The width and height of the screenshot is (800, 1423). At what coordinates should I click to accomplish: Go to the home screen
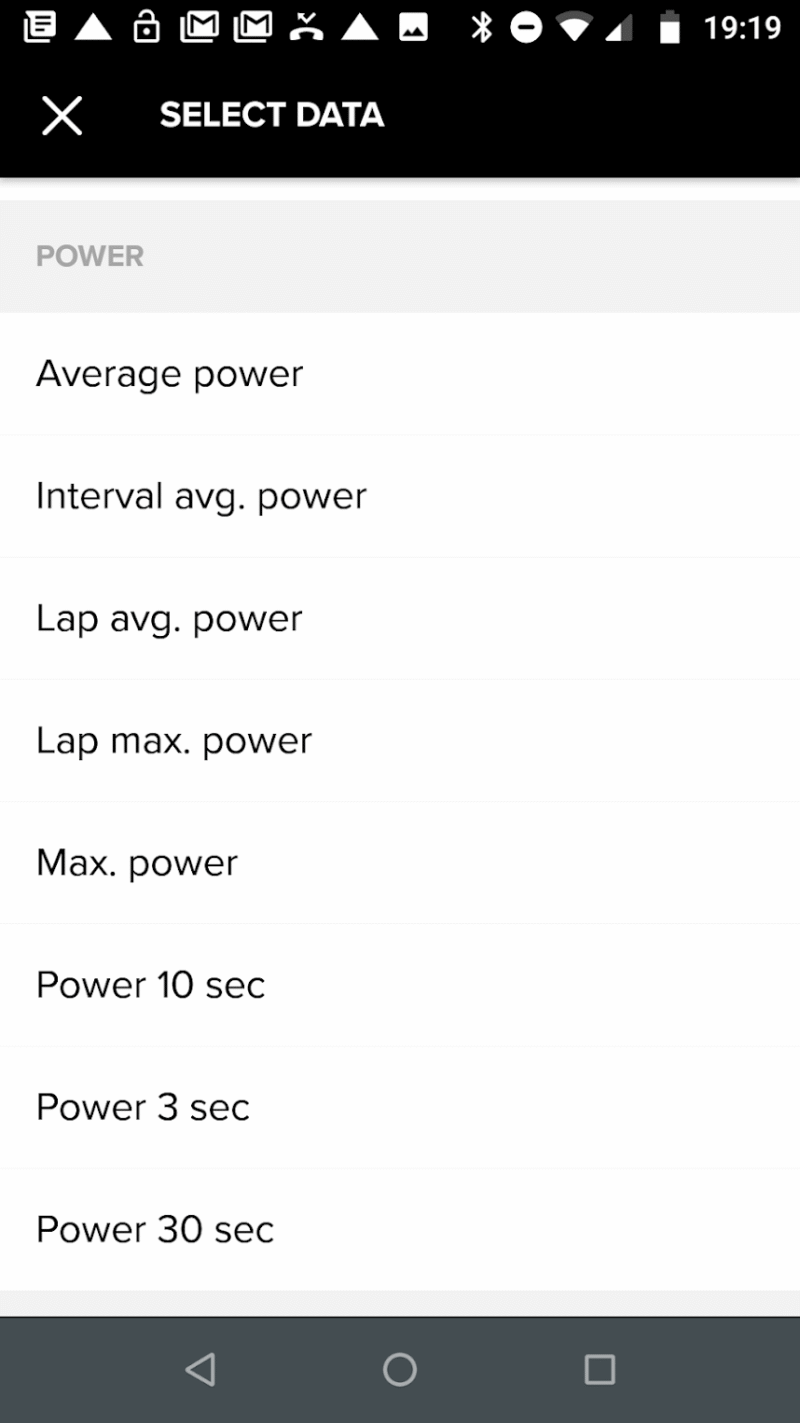(x=400, y=1369)
